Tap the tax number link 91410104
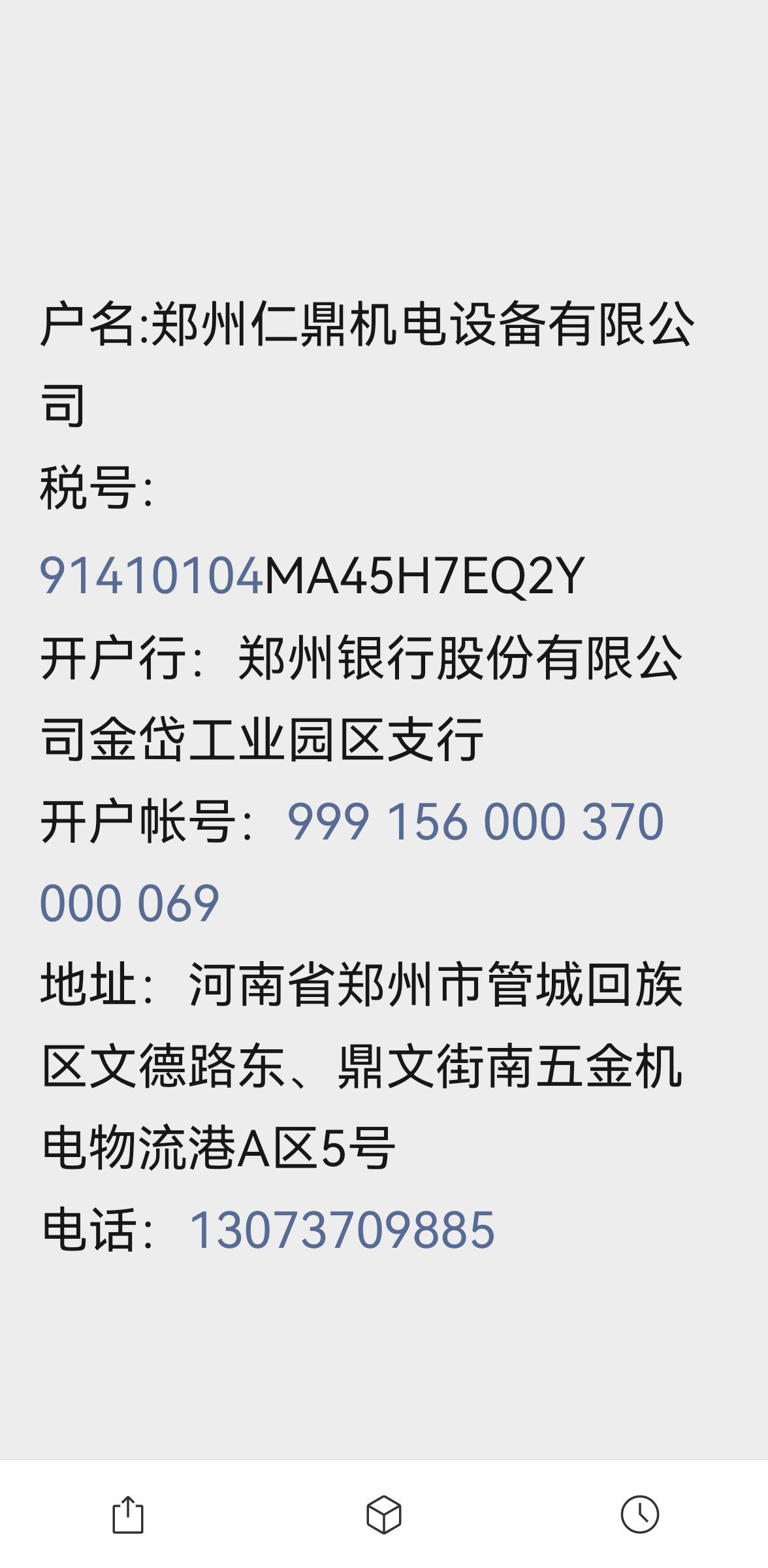This screenshot has width=768, height=1568. (152, 576)
